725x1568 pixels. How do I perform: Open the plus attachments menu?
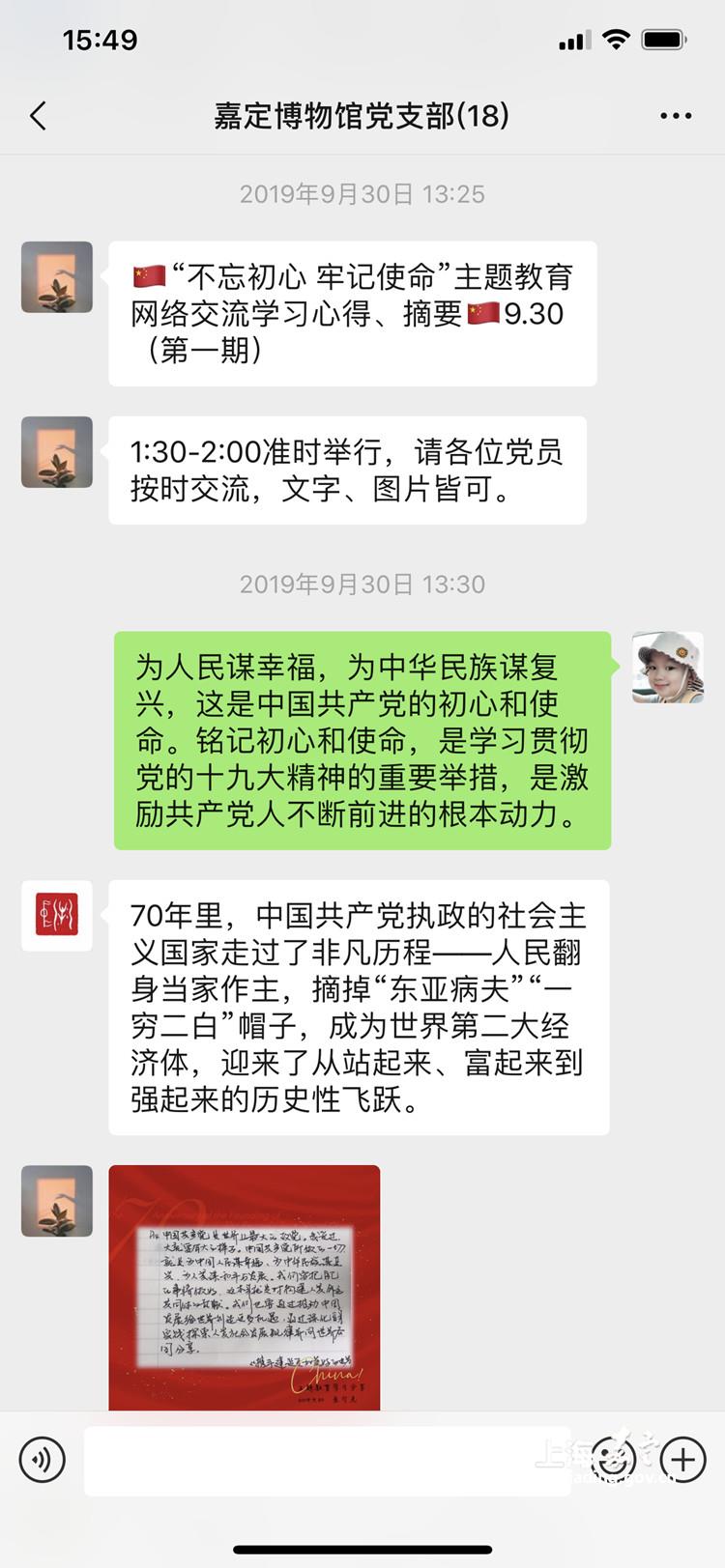[x=683, y=1460]
